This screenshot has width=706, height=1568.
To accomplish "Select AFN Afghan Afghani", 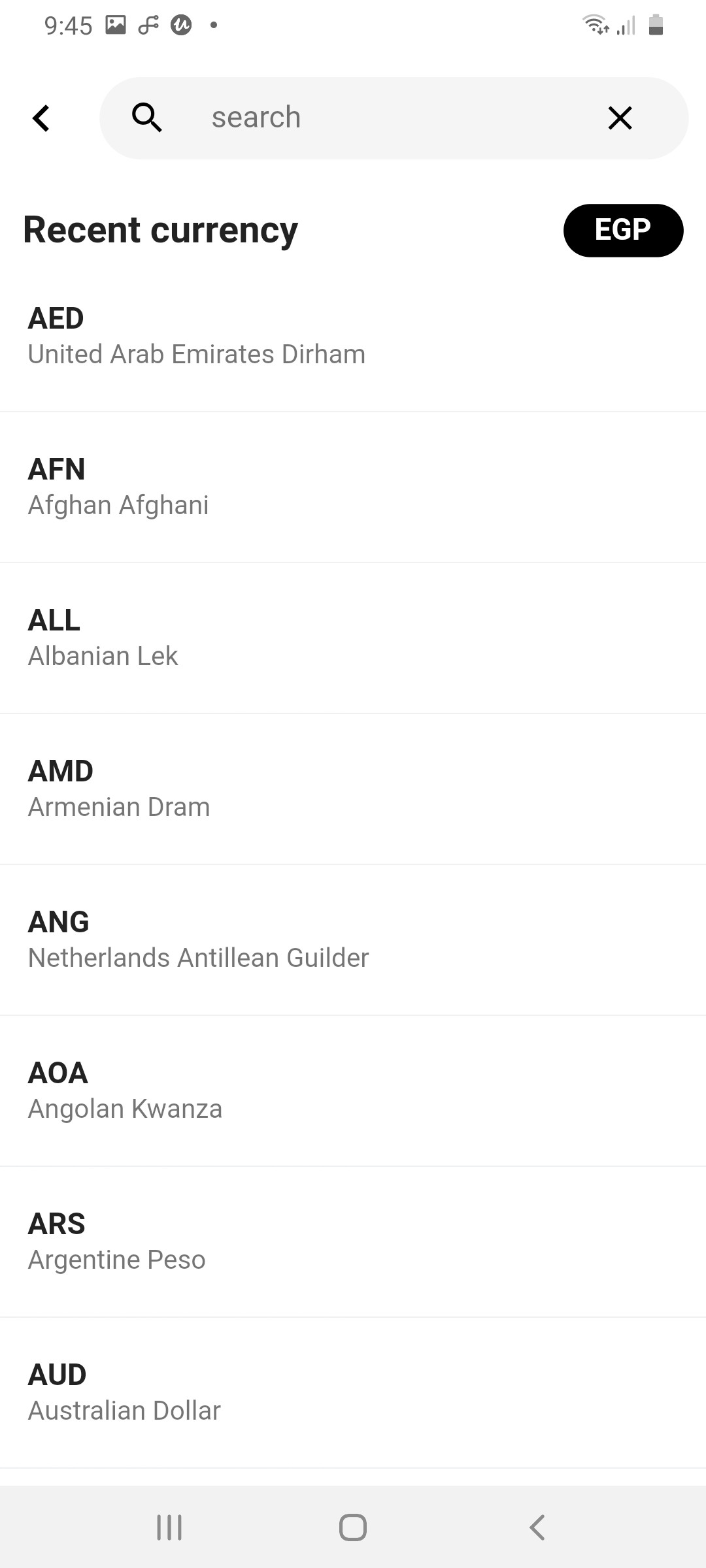I will (x=353, y=487).
